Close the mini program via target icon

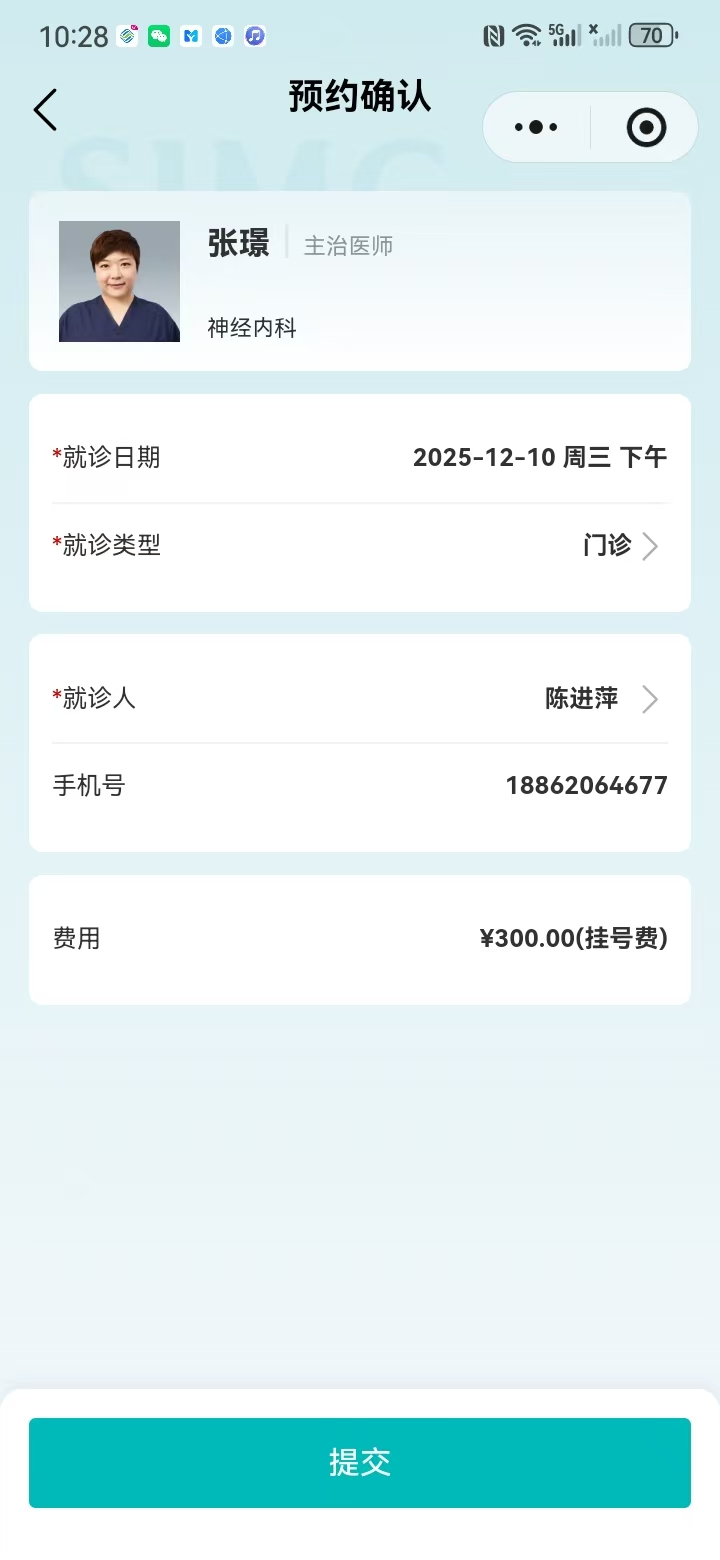(646, 127)
